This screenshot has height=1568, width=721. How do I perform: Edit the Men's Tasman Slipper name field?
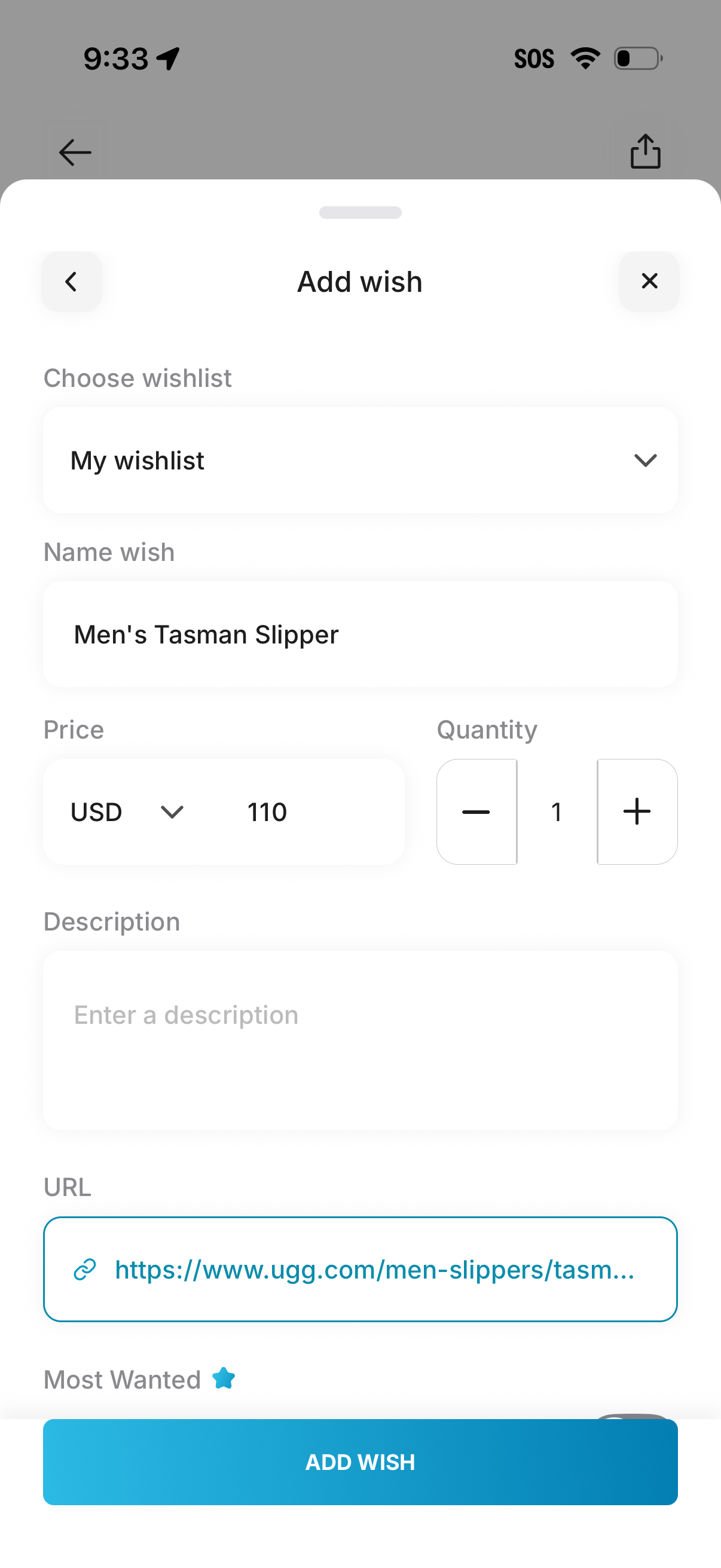click(x=360, y=634)
